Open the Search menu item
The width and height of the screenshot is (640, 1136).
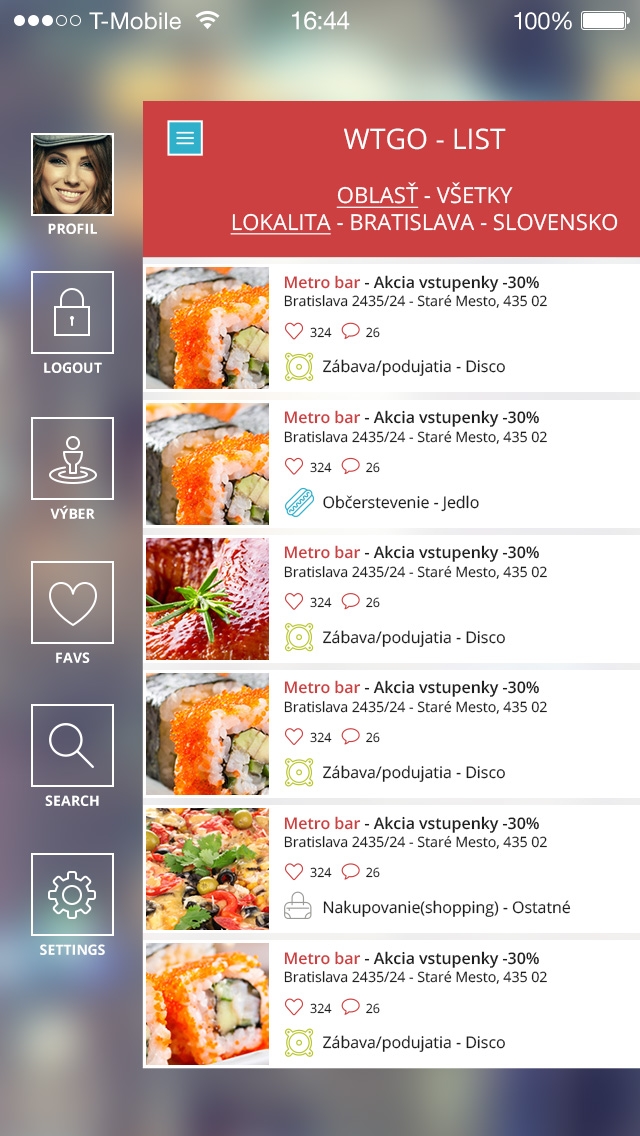coord(72,745)
